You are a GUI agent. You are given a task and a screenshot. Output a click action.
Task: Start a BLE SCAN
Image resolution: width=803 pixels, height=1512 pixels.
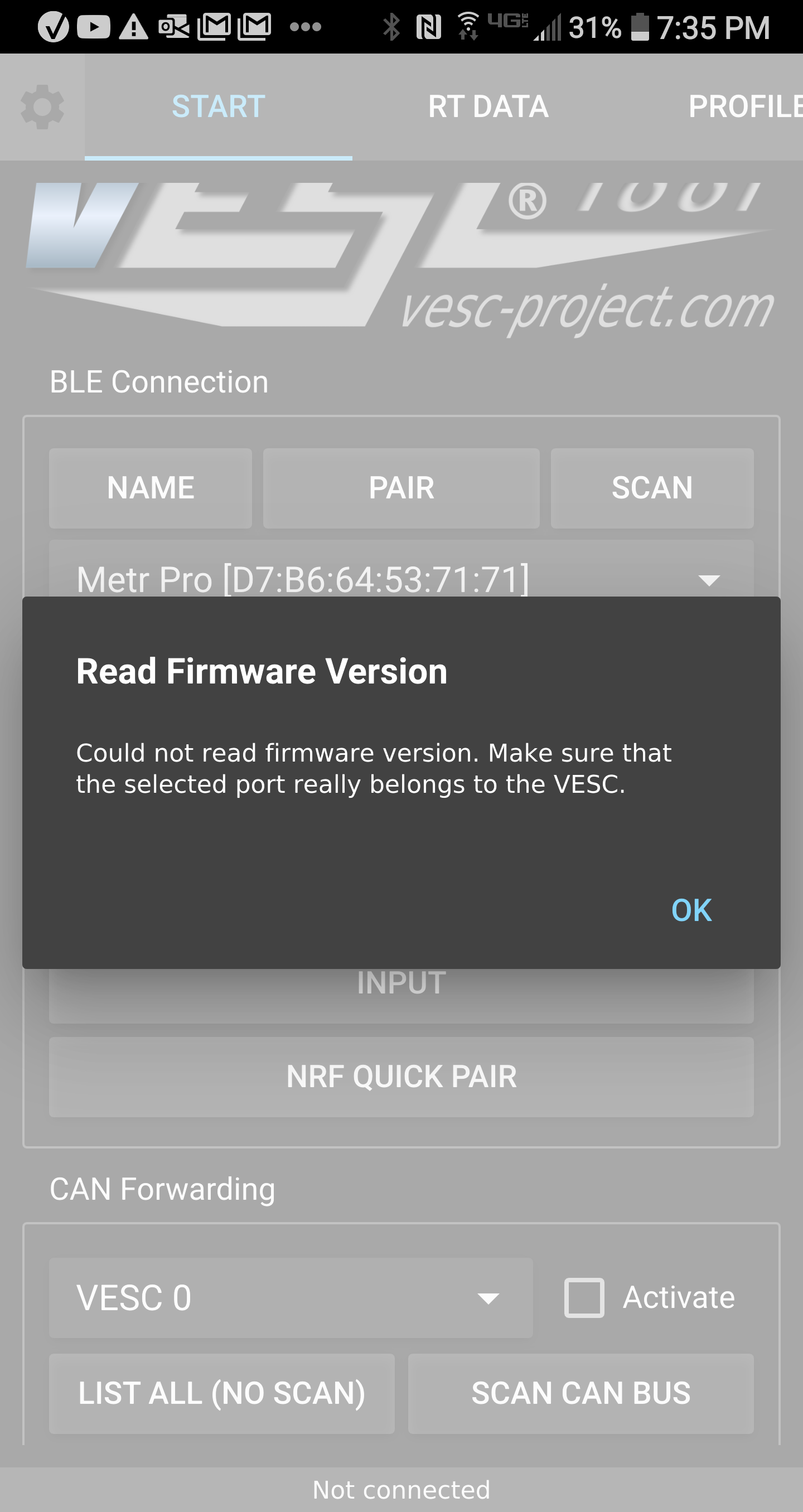pos(651,488)
